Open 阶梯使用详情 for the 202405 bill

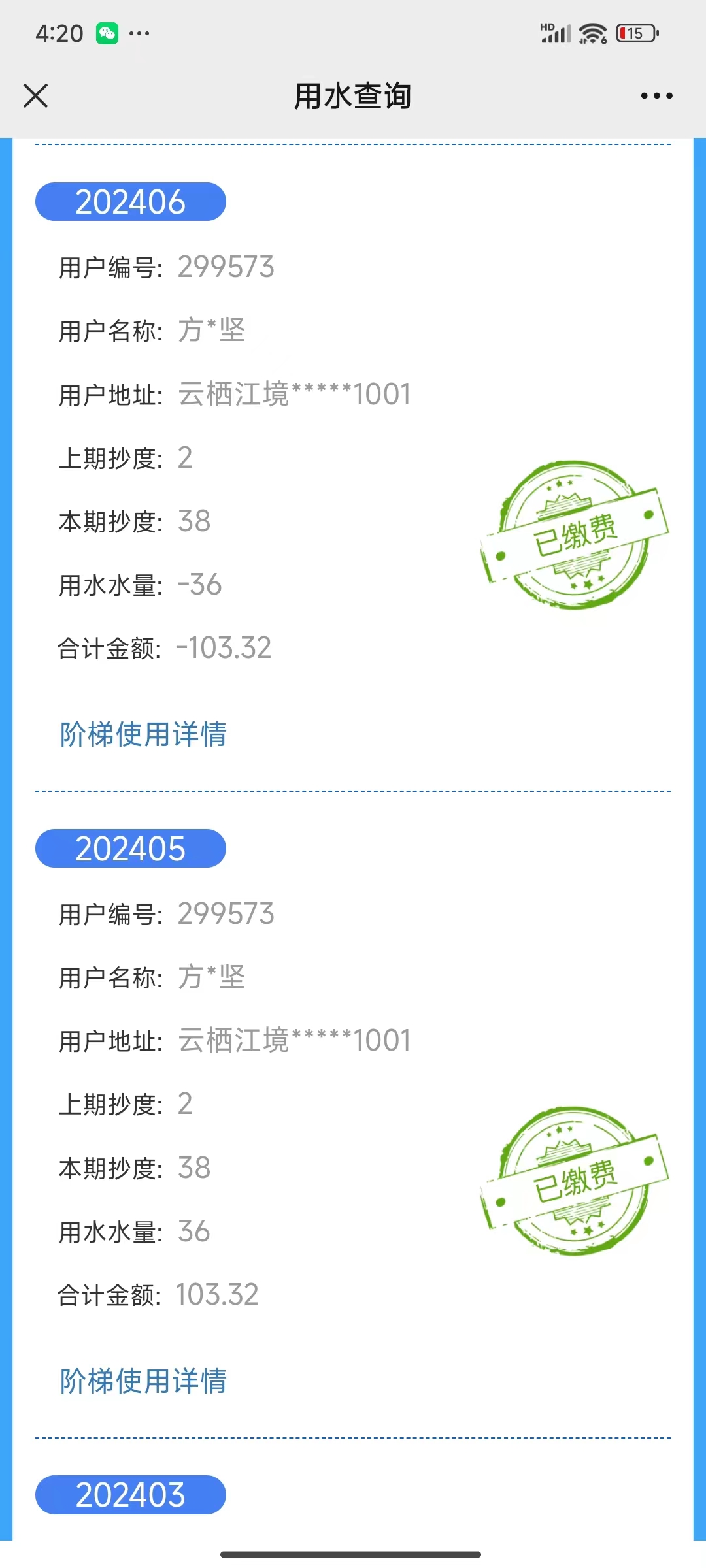click(143, 1381)
